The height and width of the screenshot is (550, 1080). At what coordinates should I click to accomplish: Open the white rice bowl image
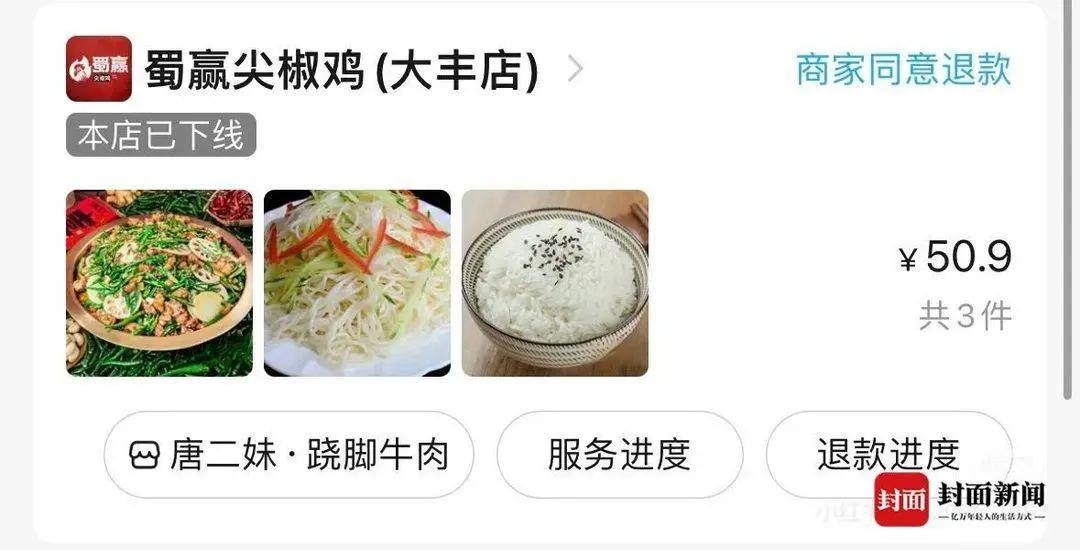click(555, 283)
